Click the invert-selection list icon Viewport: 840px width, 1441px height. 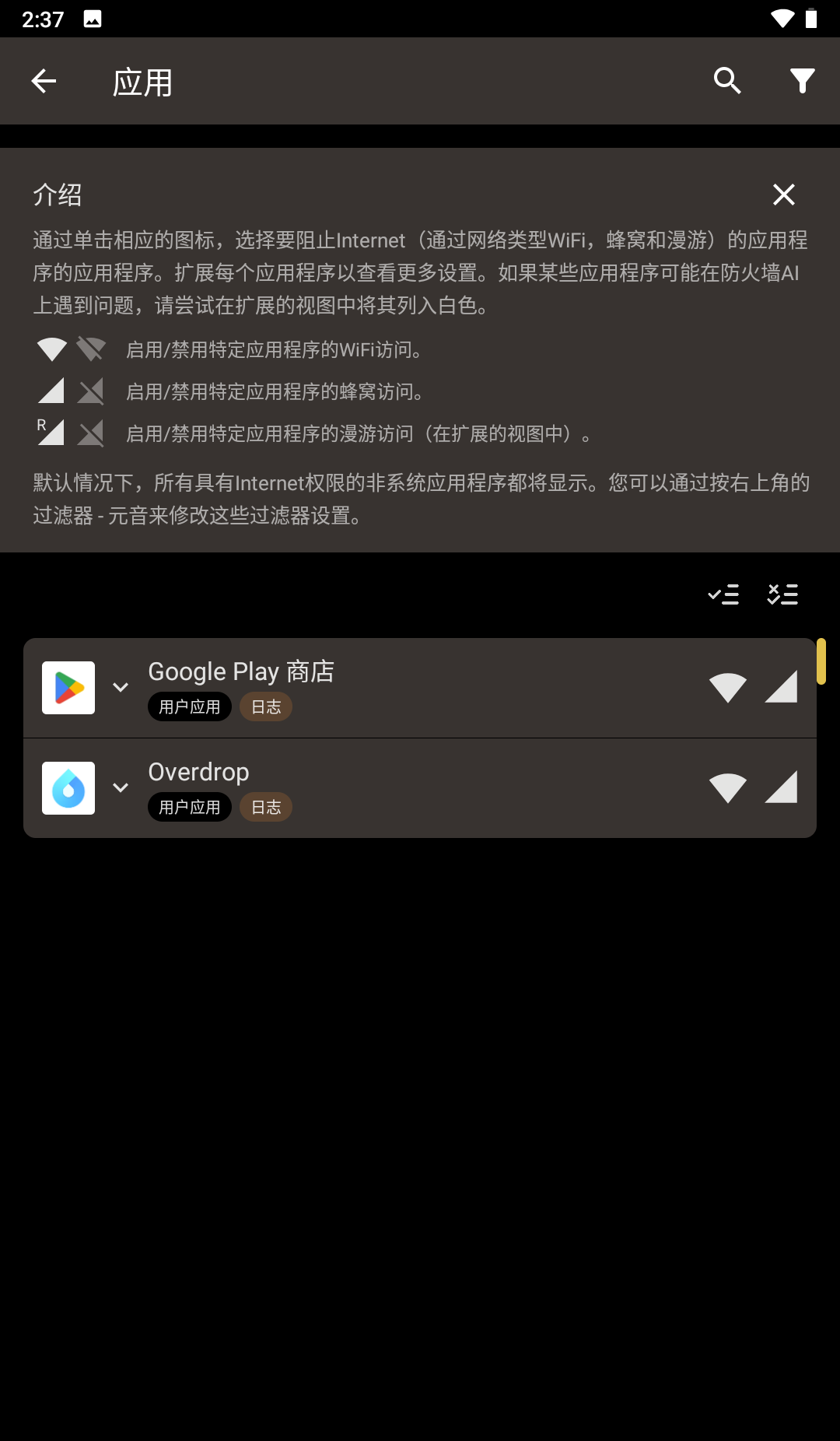point(782,594)
